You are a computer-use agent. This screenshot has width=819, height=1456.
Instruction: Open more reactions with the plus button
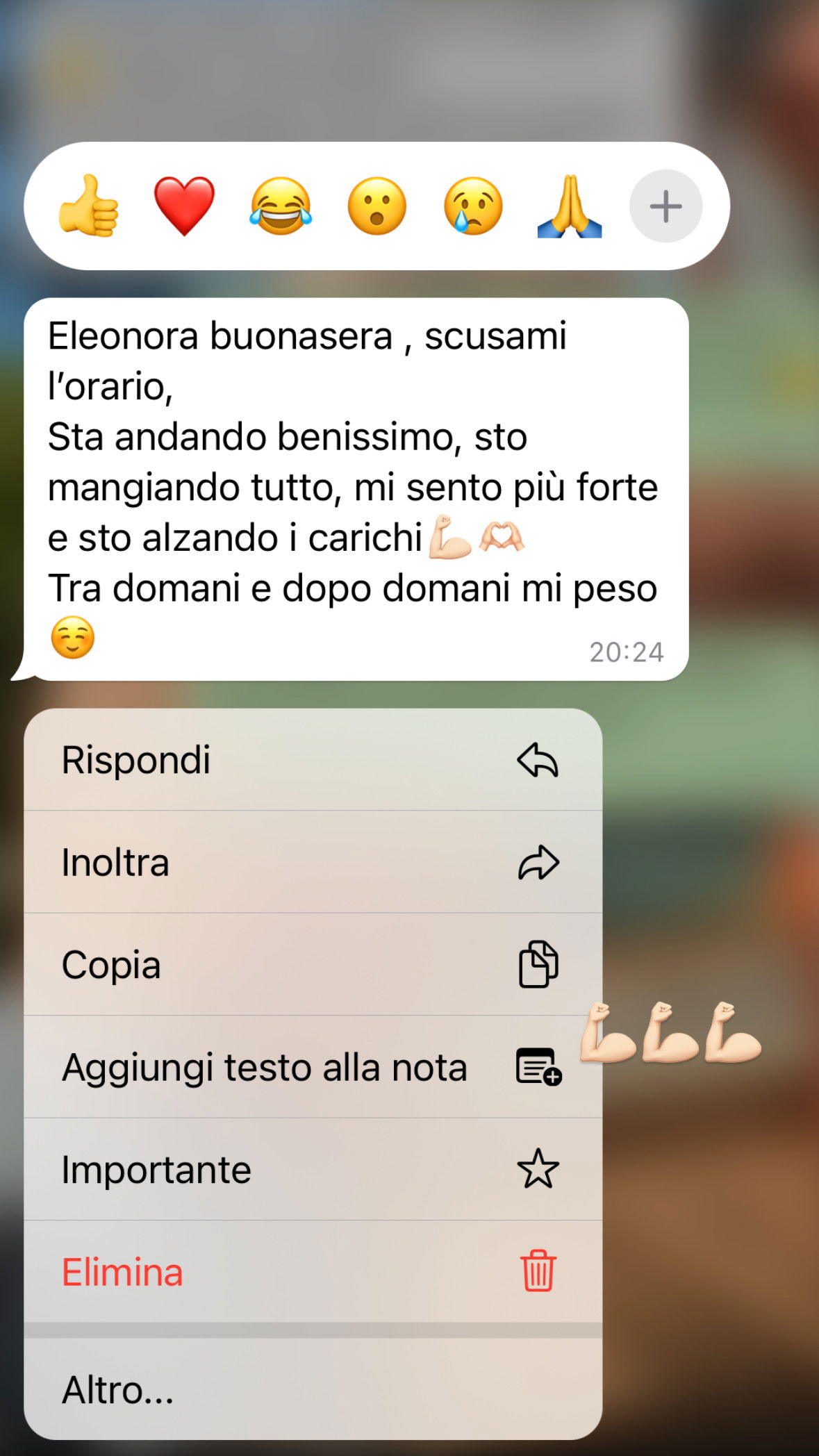click(665, 206)
